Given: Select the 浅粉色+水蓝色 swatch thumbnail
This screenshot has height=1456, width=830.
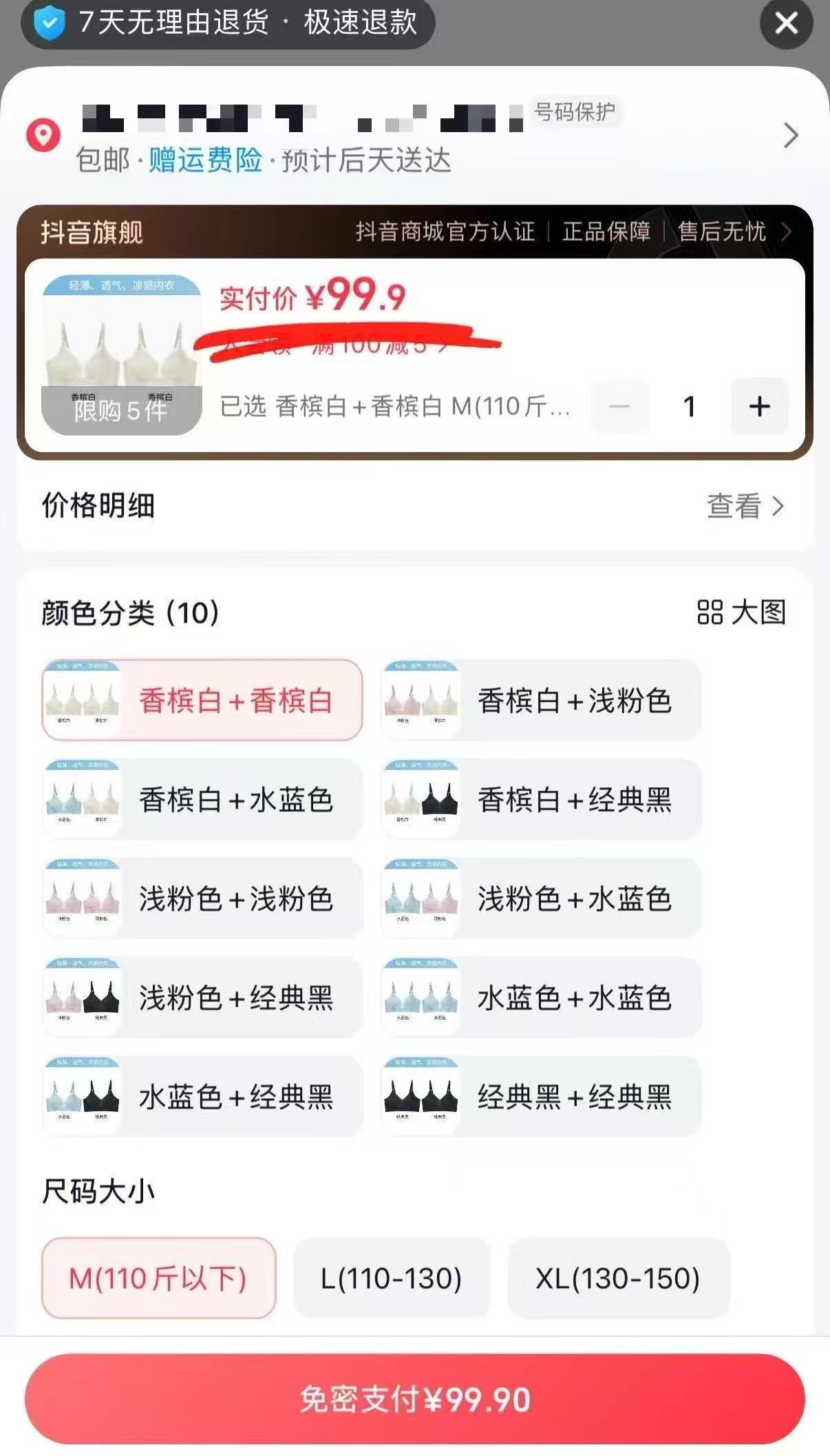Looking at the screenshot, I should [422, 898].
